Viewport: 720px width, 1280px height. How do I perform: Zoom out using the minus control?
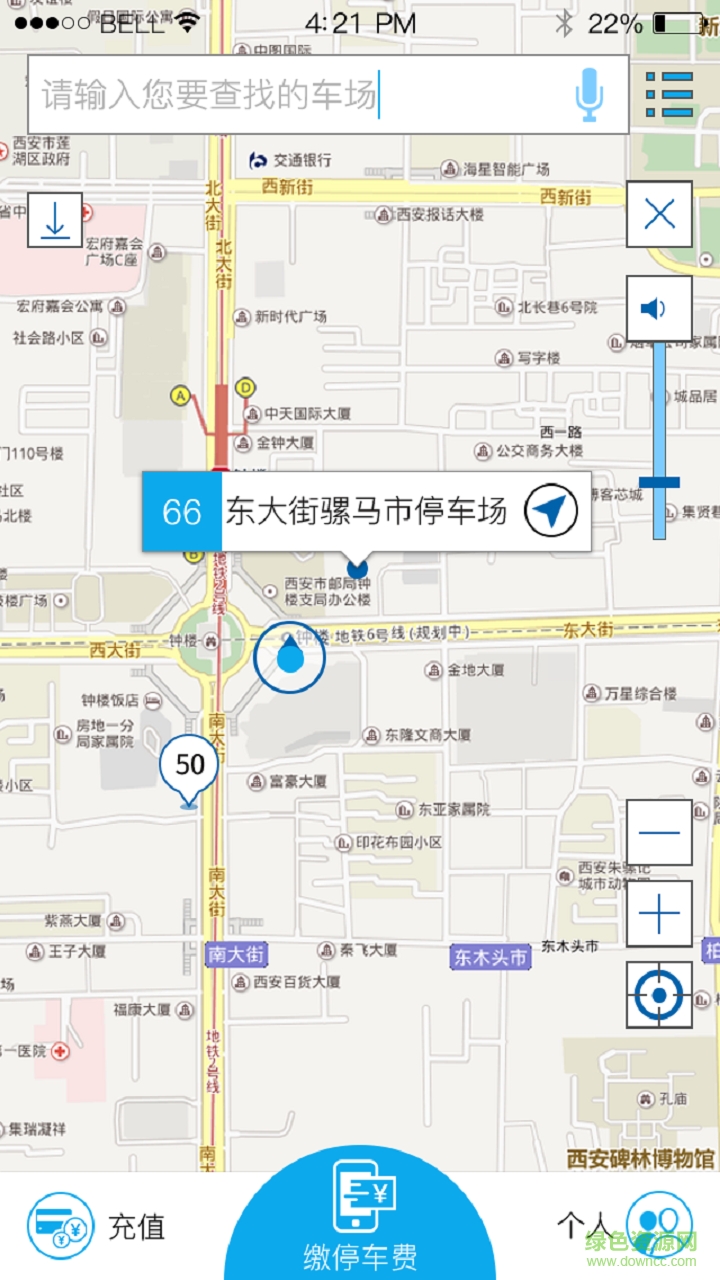(658, 833)
